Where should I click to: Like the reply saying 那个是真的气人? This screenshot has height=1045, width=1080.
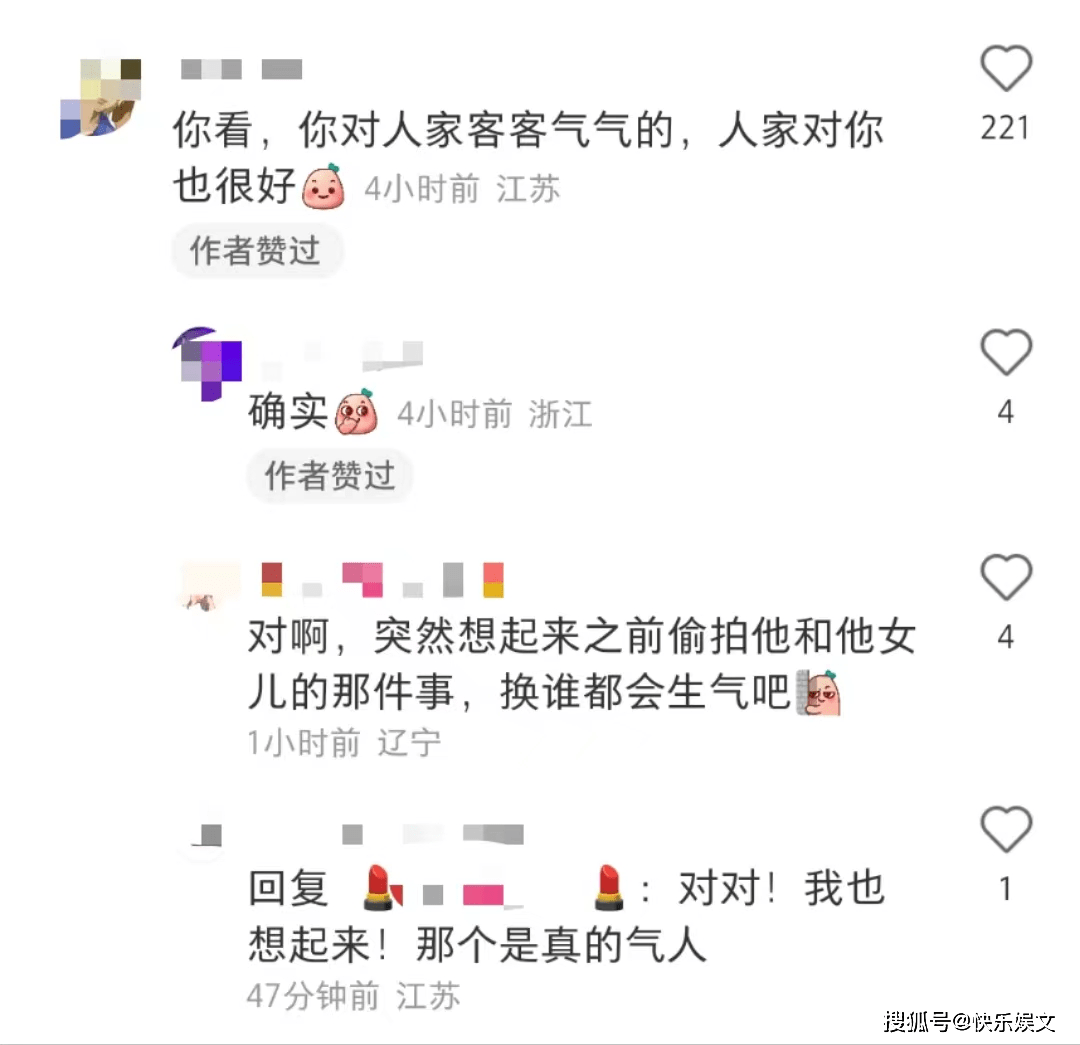click(1005, 830)
